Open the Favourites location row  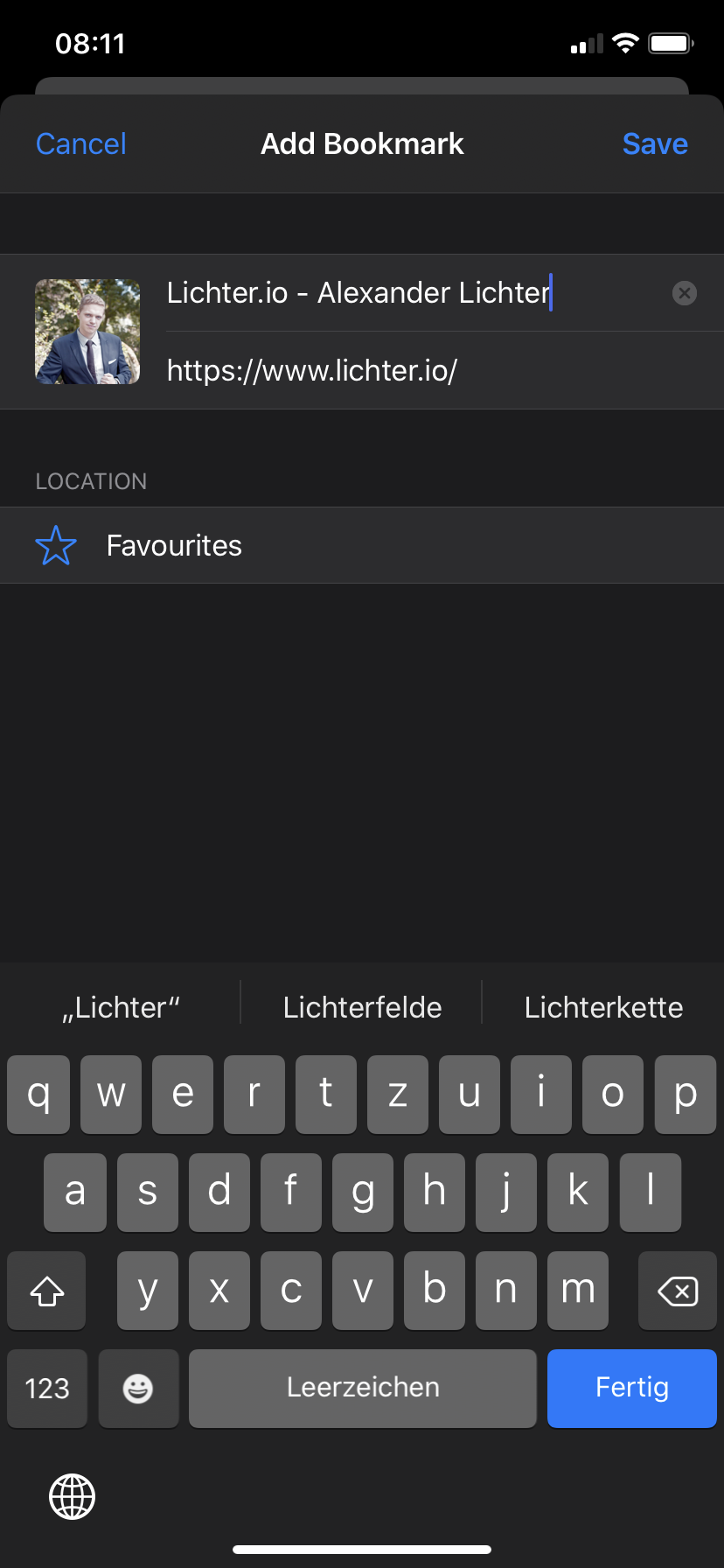coord(362,545)
